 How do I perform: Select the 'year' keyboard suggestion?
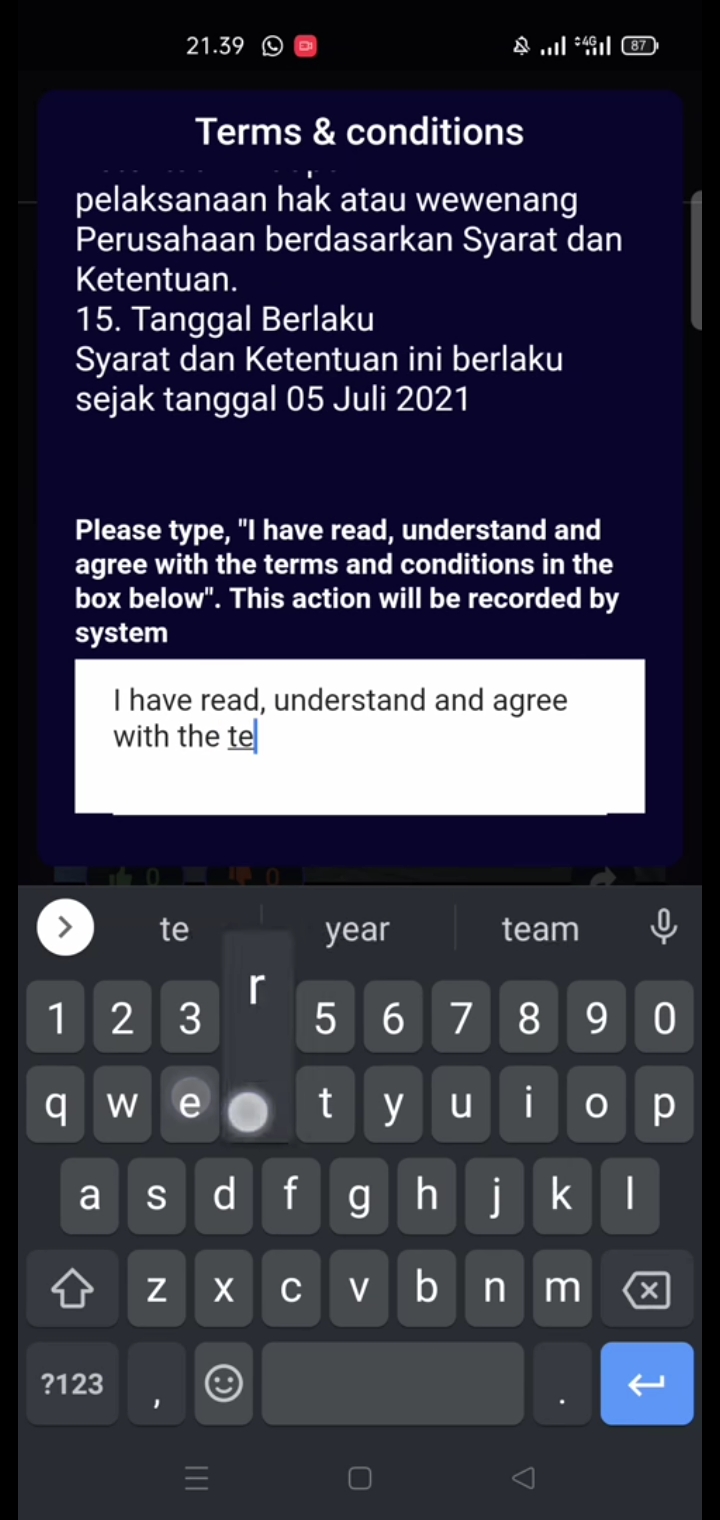tap(357, 929)
